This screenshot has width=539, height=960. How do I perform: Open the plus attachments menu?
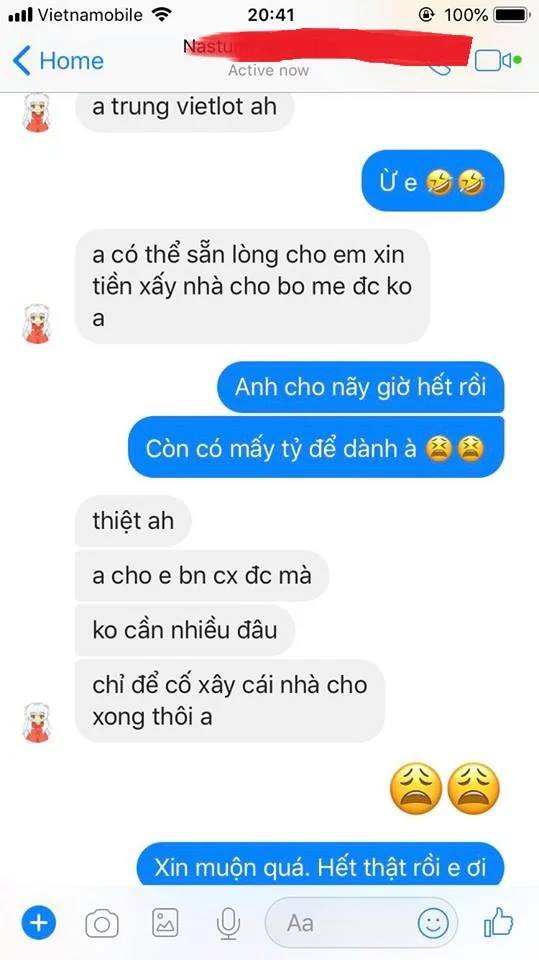[x=39, y=922]
